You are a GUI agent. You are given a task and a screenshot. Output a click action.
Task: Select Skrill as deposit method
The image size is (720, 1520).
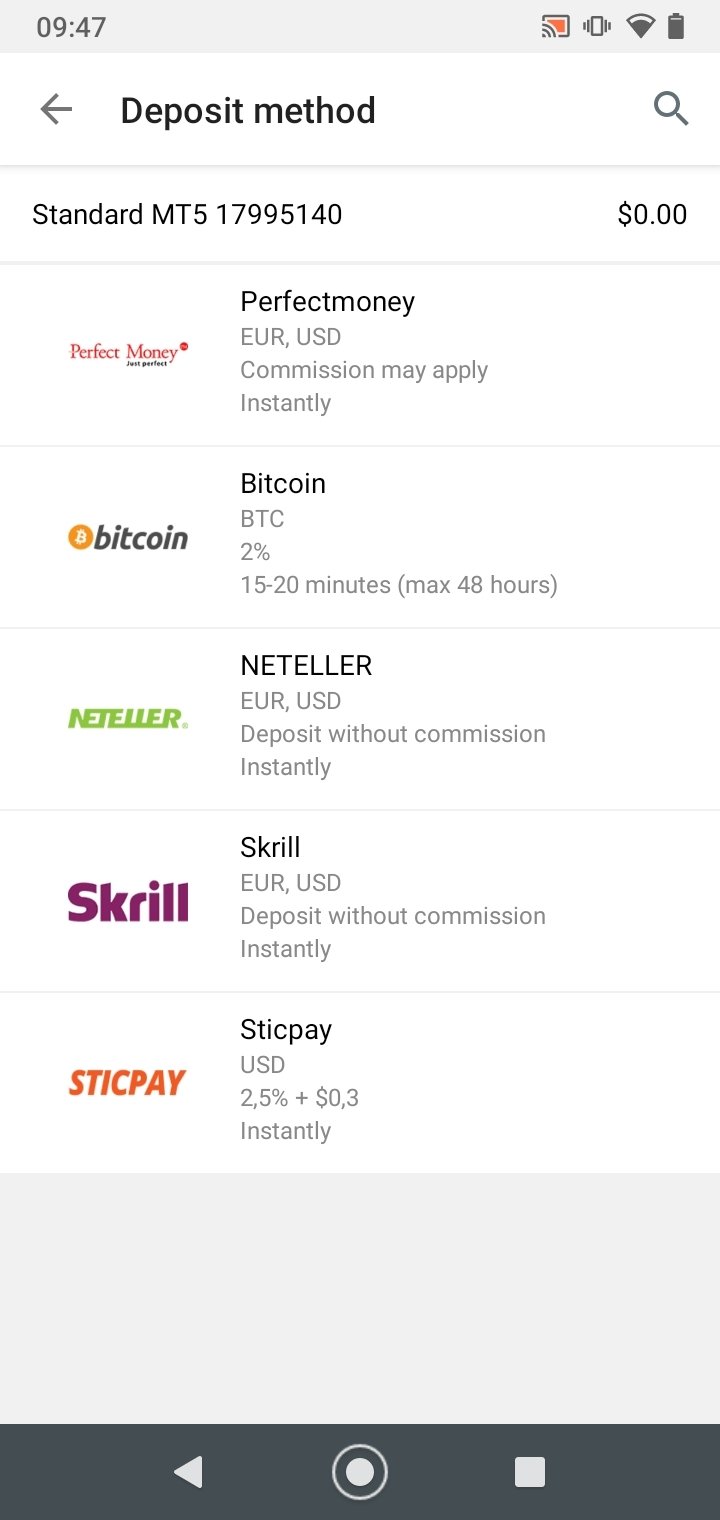360,901
